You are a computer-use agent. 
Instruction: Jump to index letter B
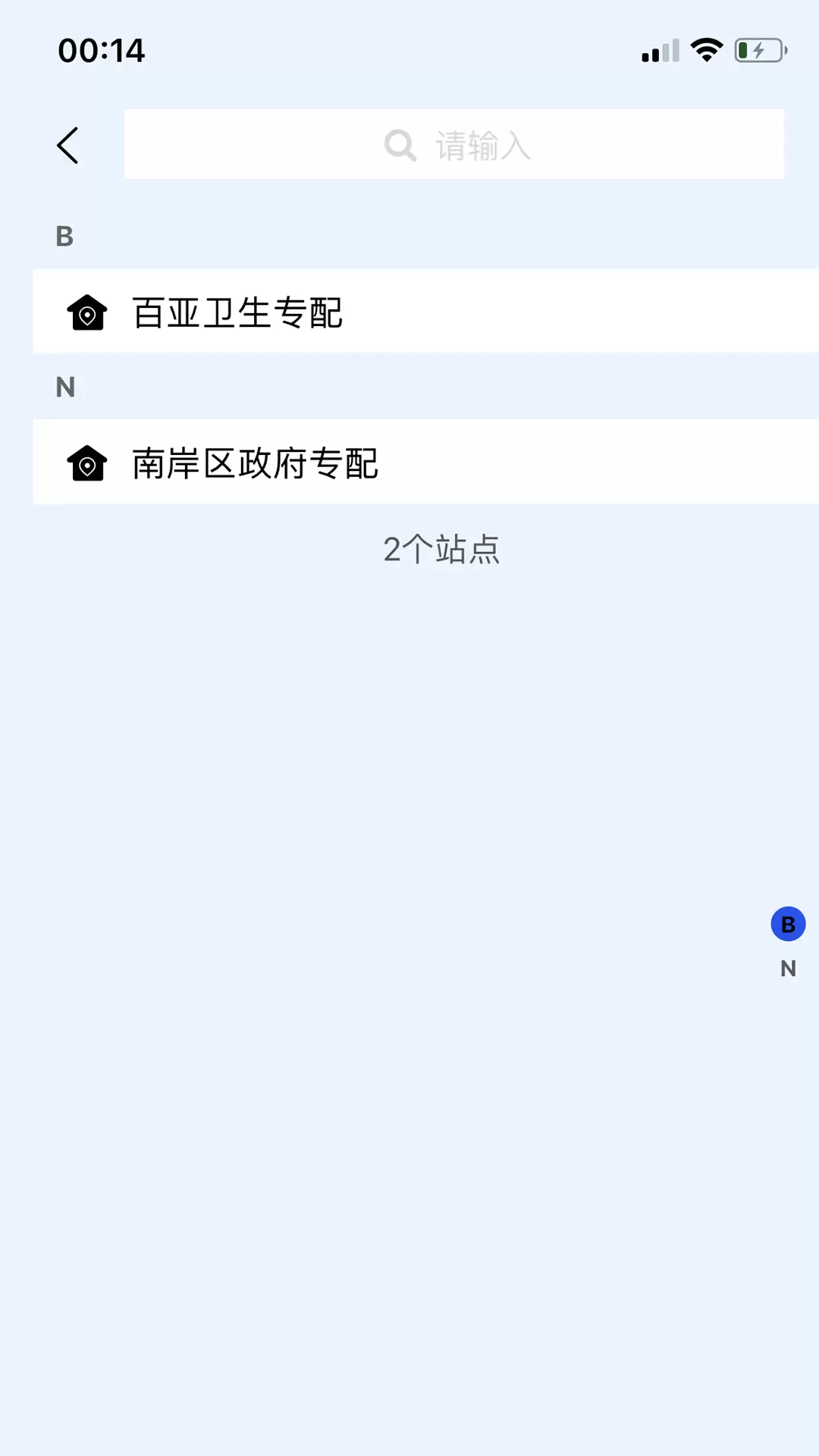(x=788, y=924)
